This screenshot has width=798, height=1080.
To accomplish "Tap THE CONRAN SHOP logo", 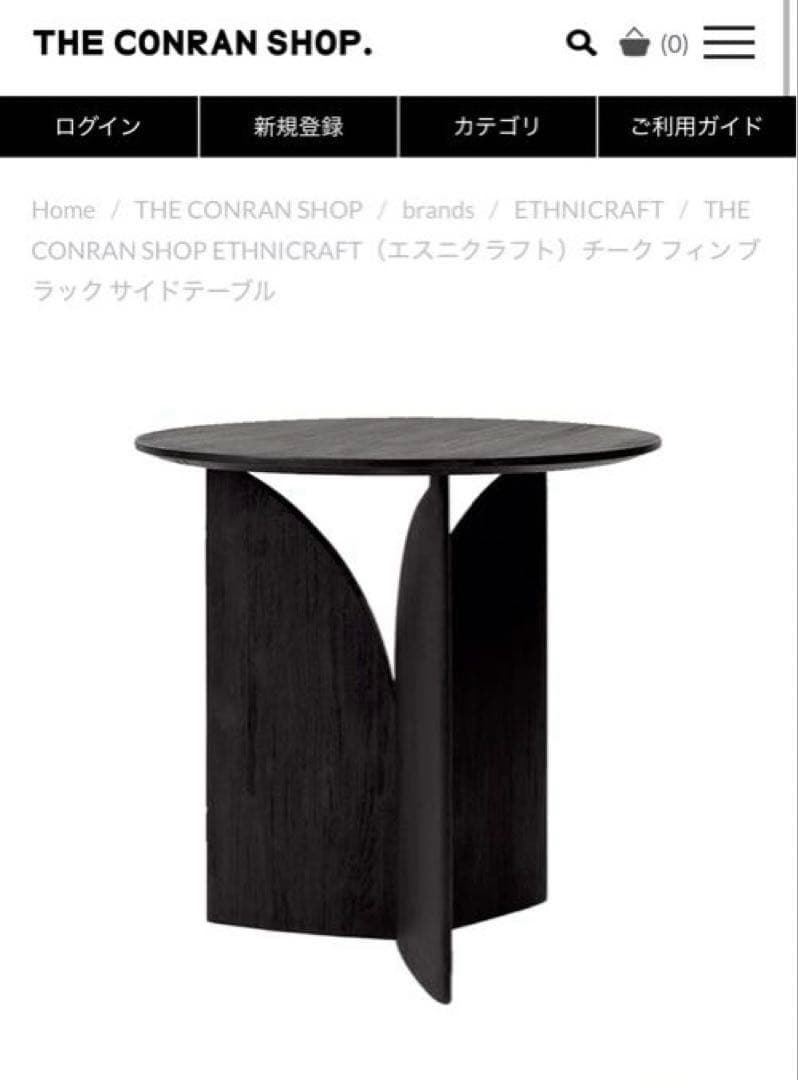I will click(203, 43).
